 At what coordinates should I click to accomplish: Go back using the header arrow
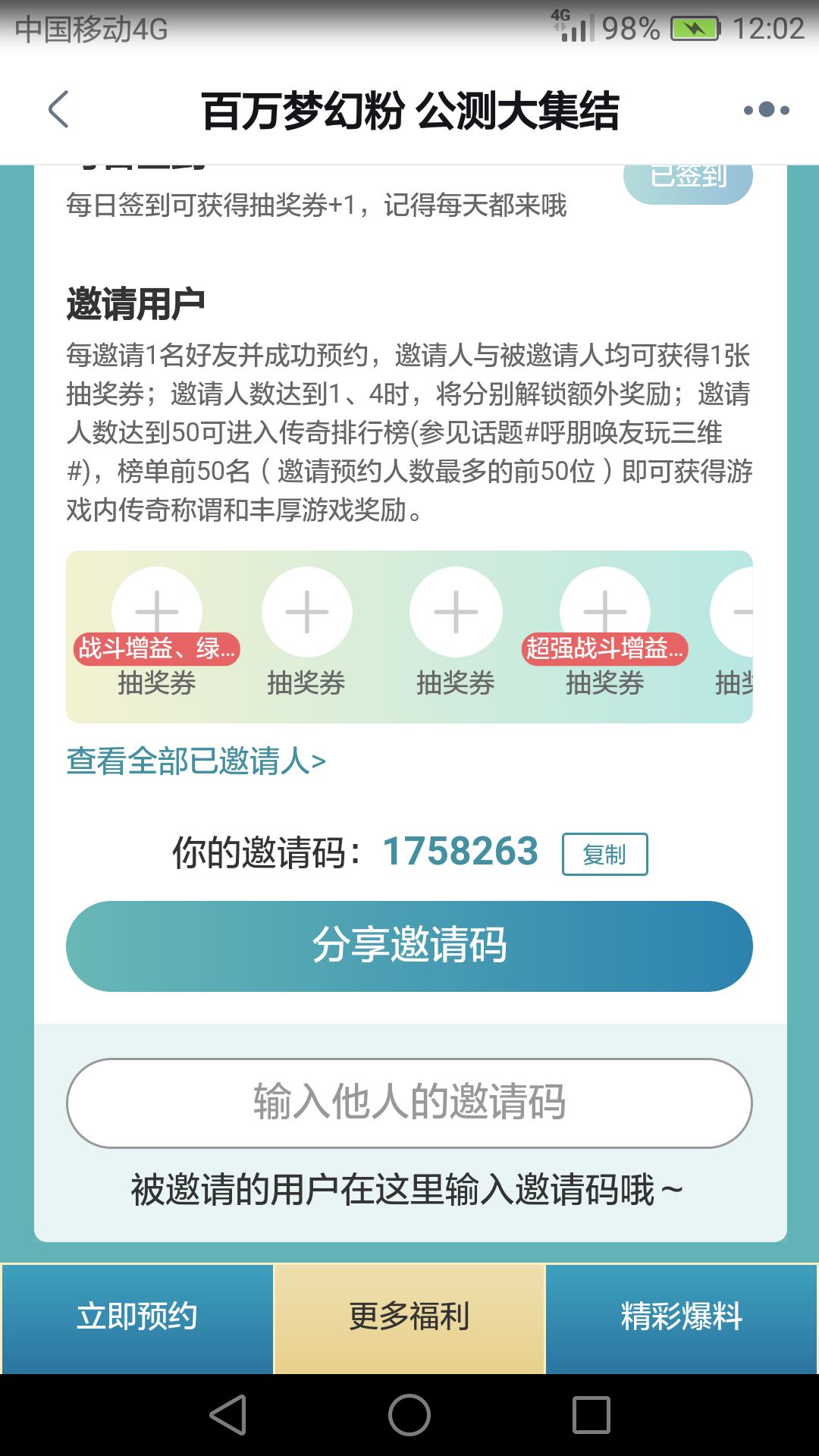(59, 110)
